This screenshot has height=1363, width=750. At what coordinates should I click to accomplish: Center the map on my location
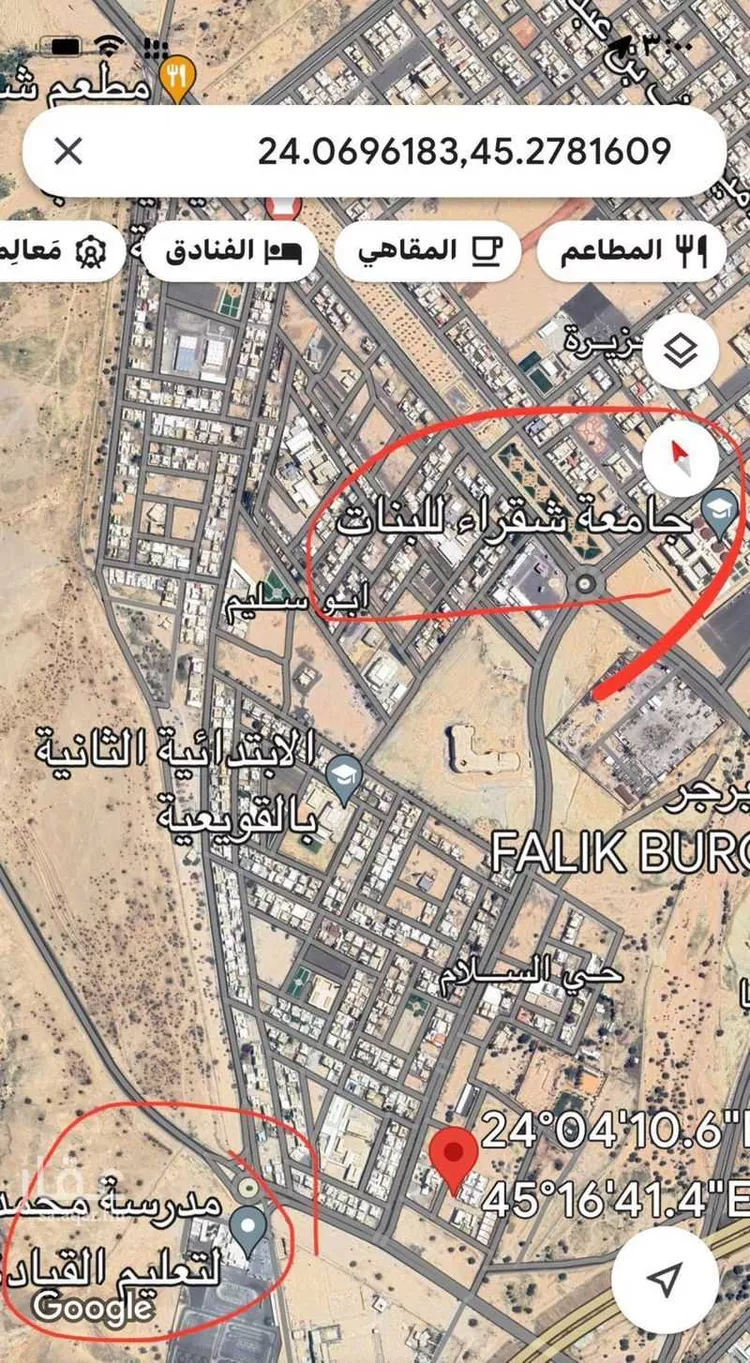[665, 1278]
